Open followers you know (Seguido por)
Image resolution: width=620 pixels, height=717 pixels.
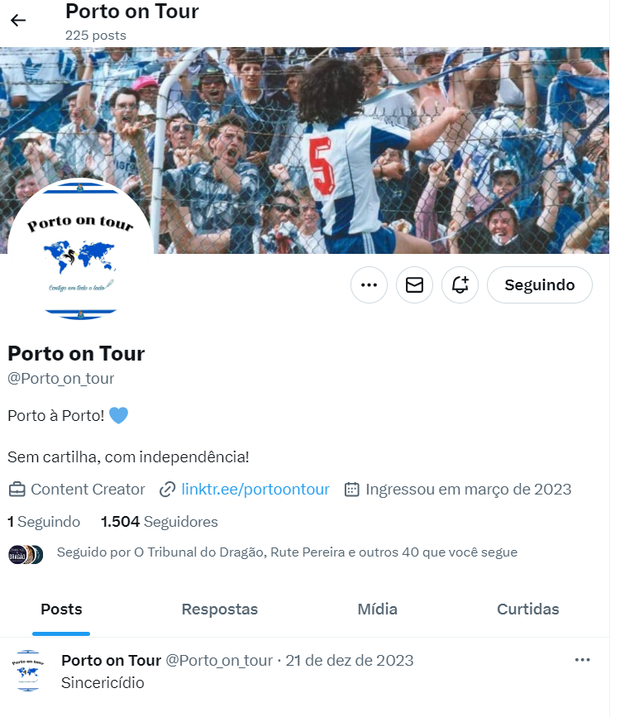[287, 552]
